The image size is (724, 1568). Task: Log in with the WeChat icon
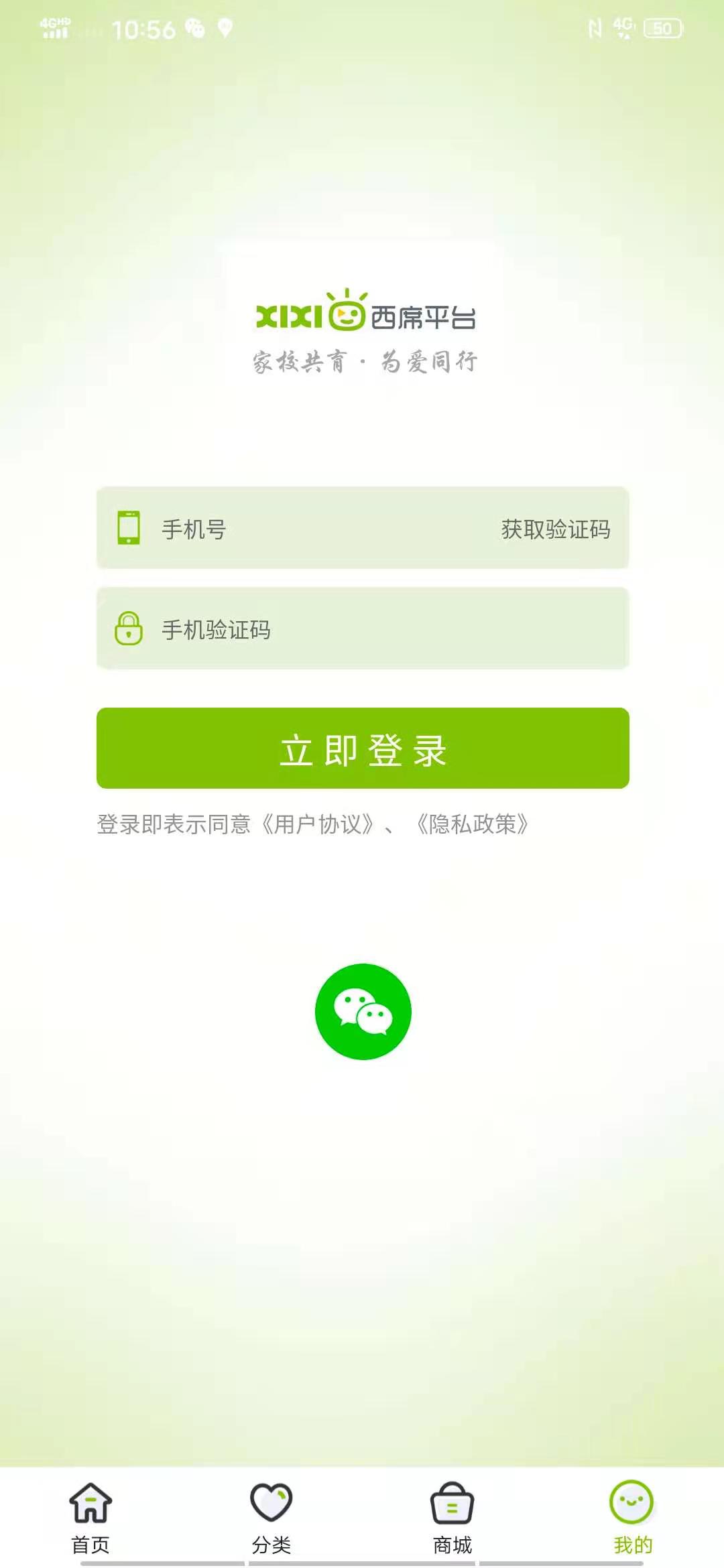[x=363, y=1012]
